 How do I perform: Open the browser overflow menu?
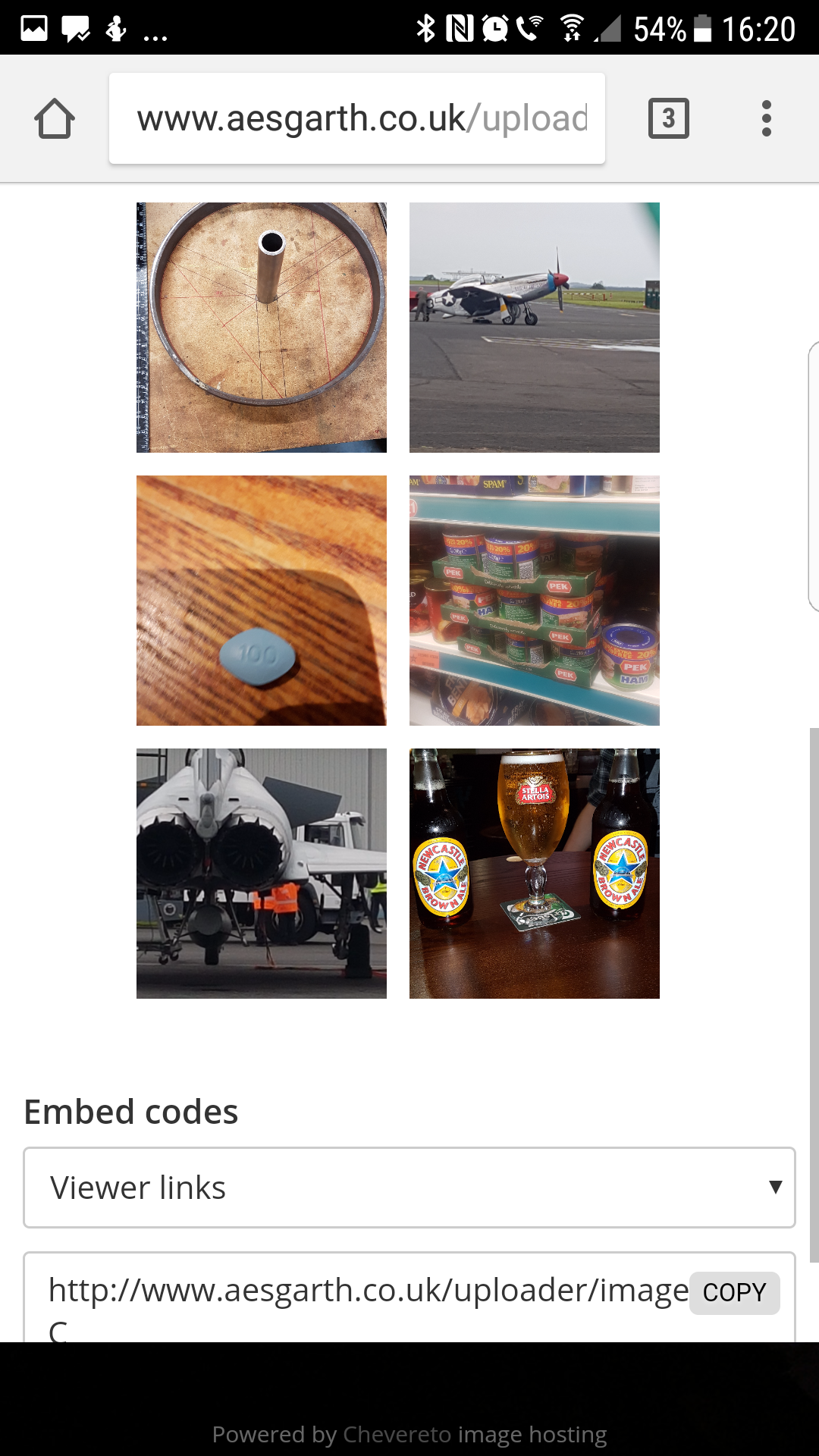pyautogui.click(x=766, y=119)
